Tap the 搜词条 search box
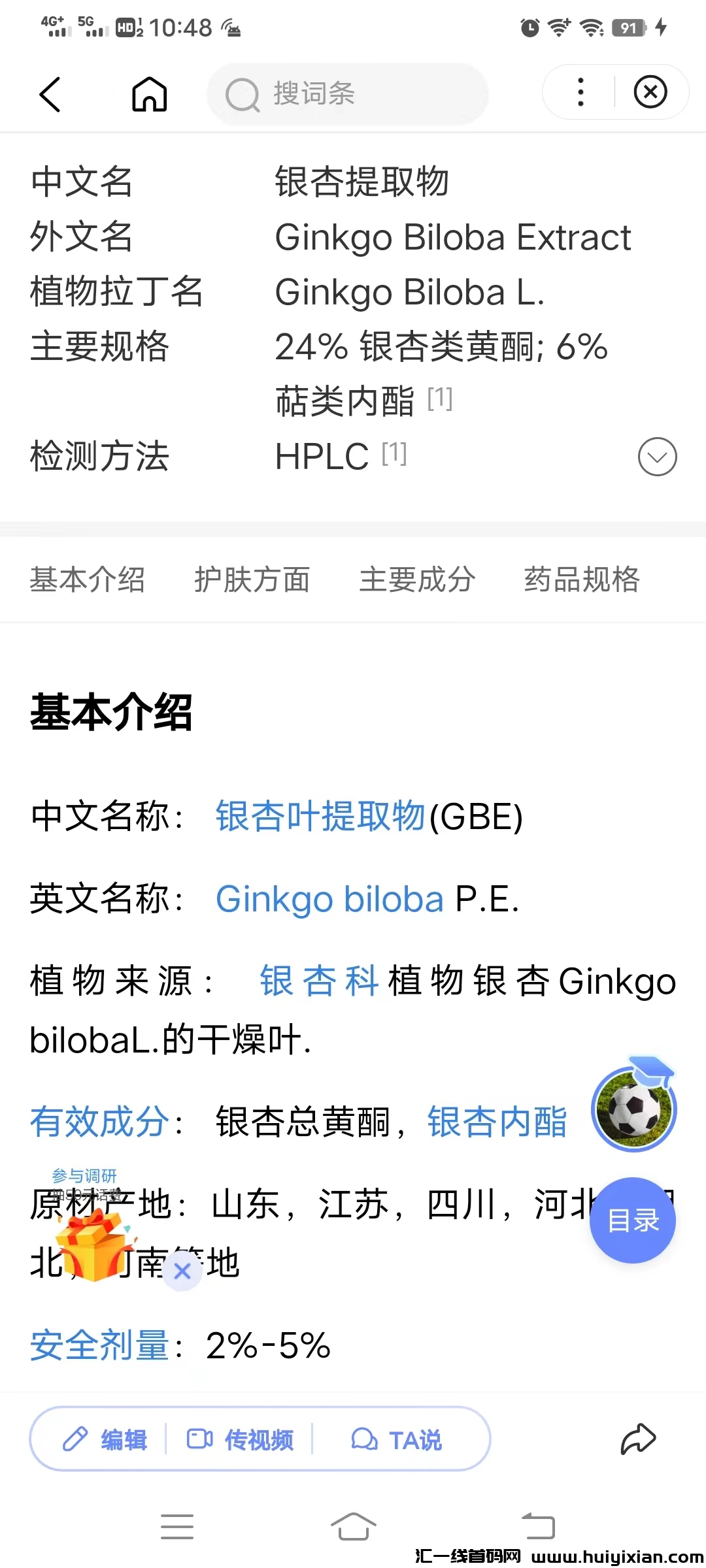This screenshot has height=1568, width=706. [347, 93]
